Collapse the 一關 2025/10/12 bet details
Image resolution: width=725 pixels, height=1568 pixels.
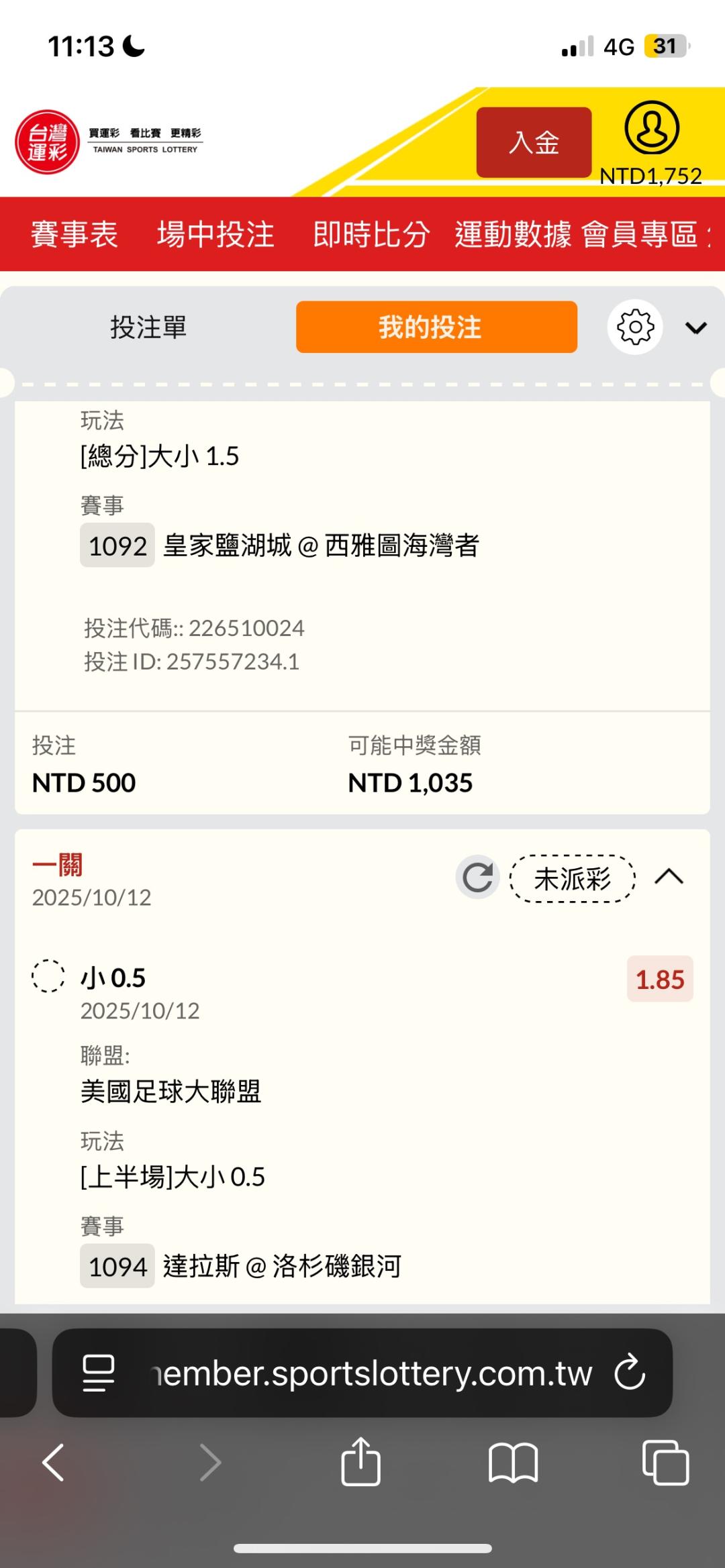click(x=669, y=877)
